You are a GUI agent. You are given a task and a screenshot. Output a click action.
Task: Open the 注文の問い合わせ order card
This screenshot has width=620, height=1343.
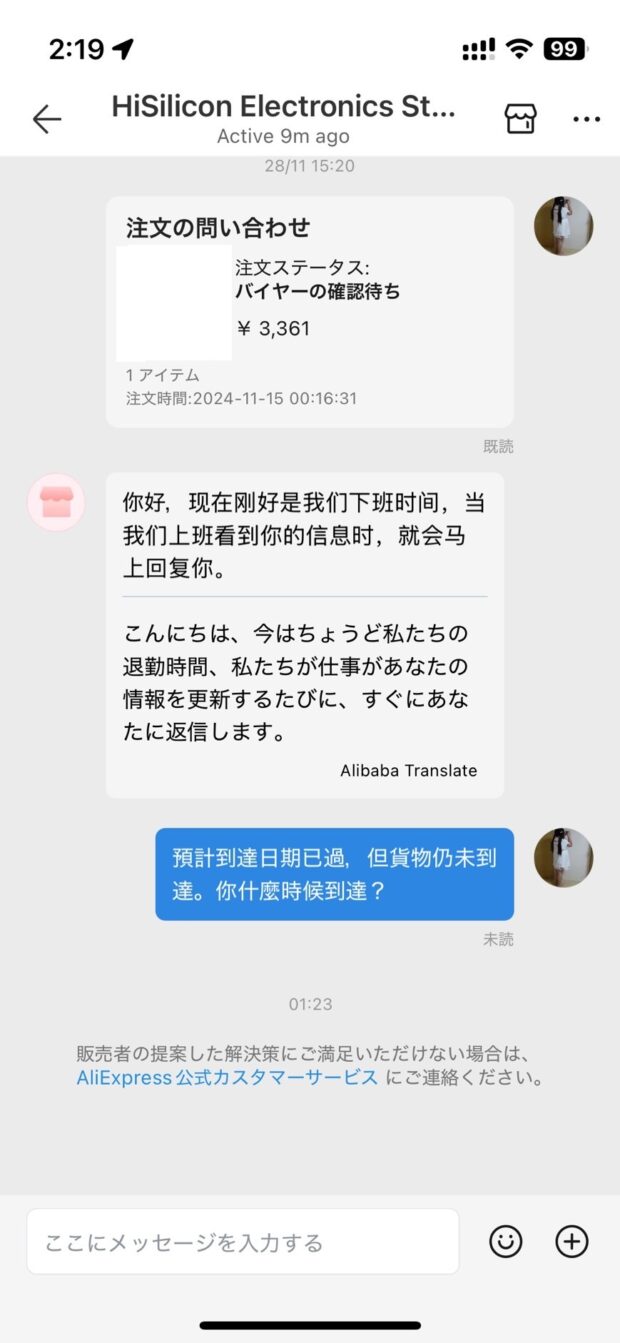309,311
